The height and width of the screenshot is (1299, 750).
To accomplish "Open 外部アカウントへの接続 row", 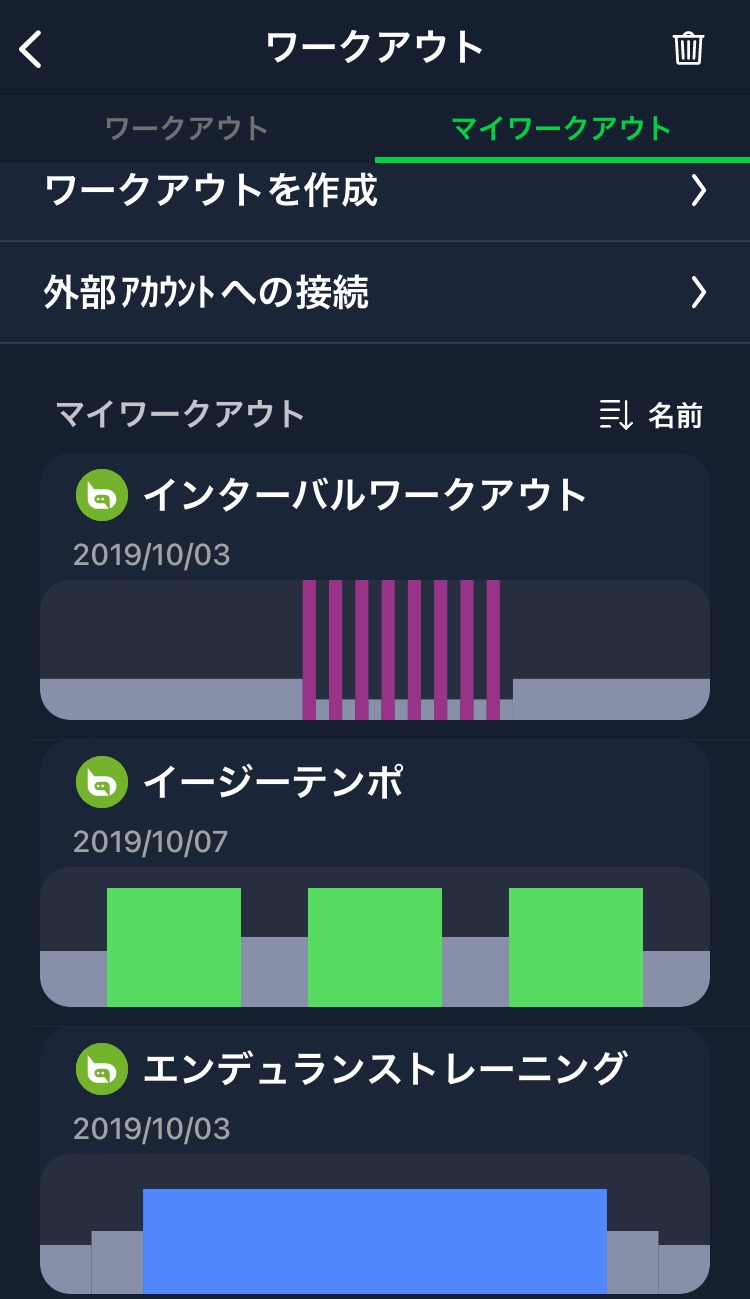I will pyautogui.click(x=375, y=293).
